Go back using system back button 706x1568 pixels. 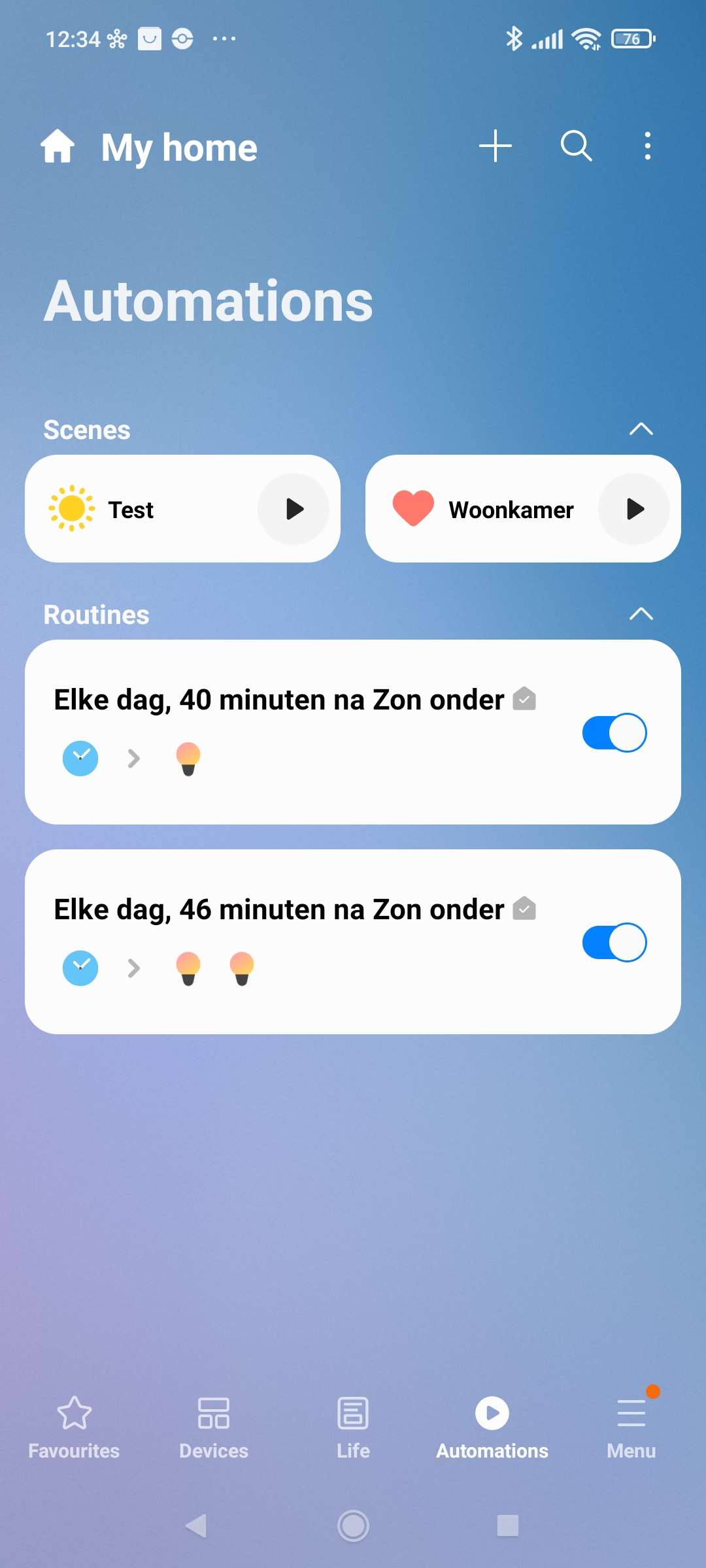tap(196, 1526)
